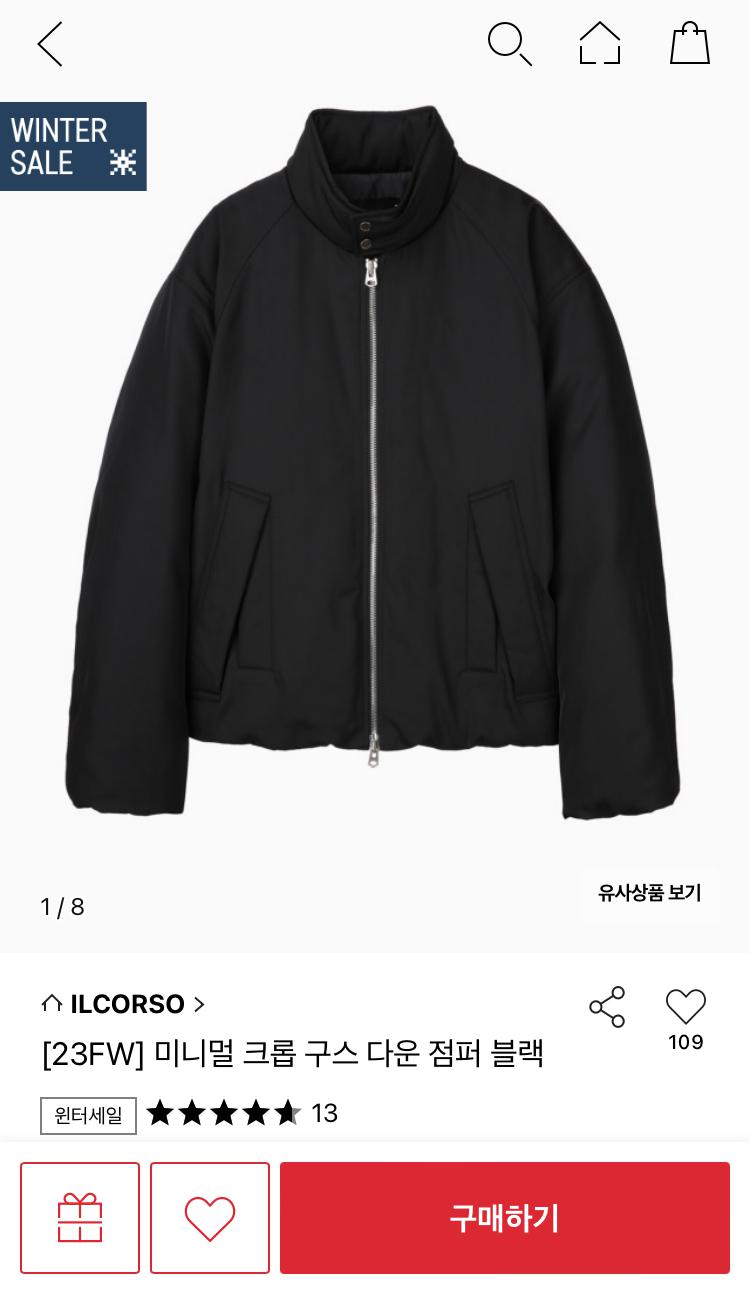Go back using the top arrow
This screenshot has width=750, height=1294.
click(50, 44)
